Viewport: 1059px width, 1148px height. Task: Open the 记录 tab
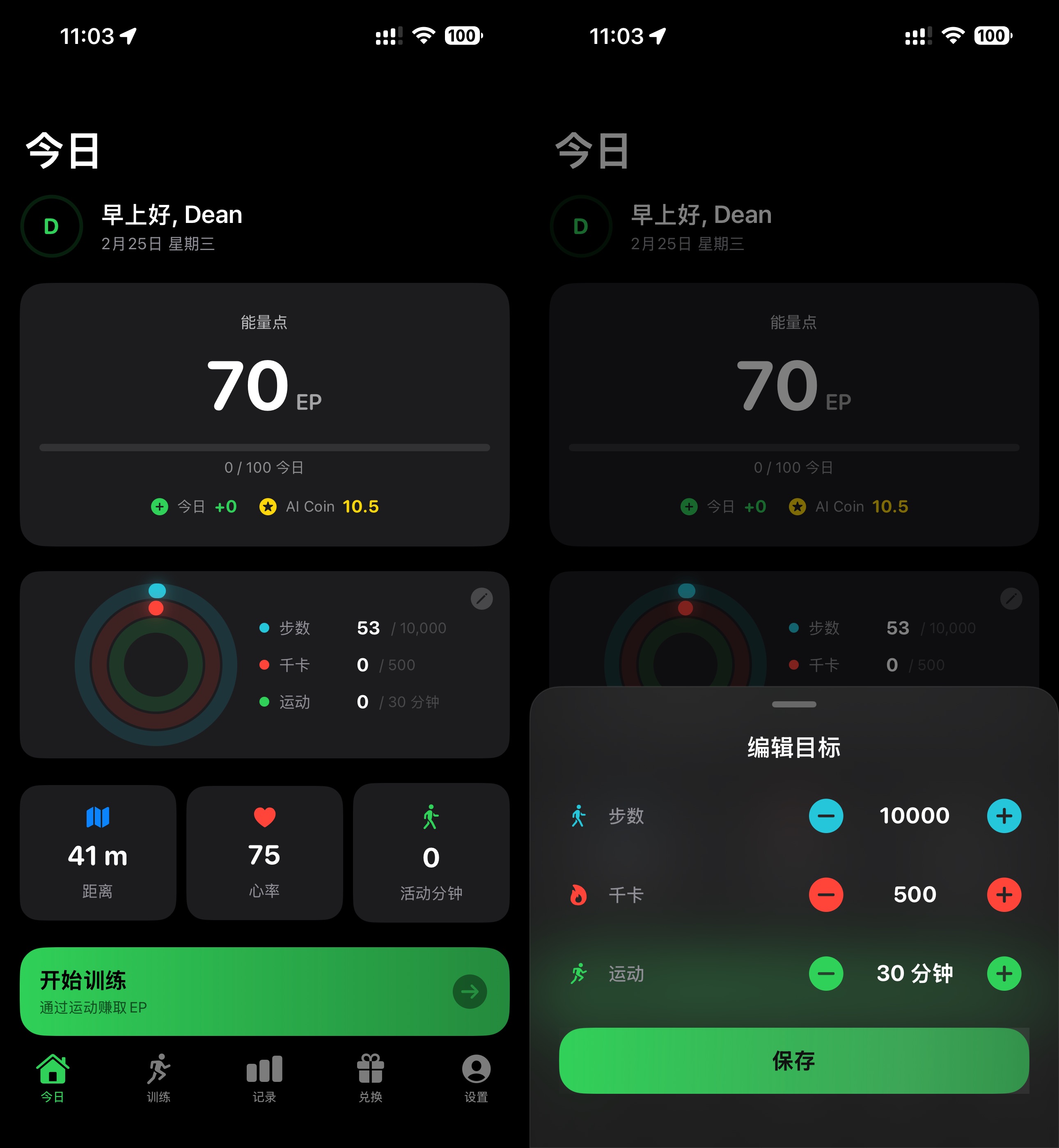264,1077
